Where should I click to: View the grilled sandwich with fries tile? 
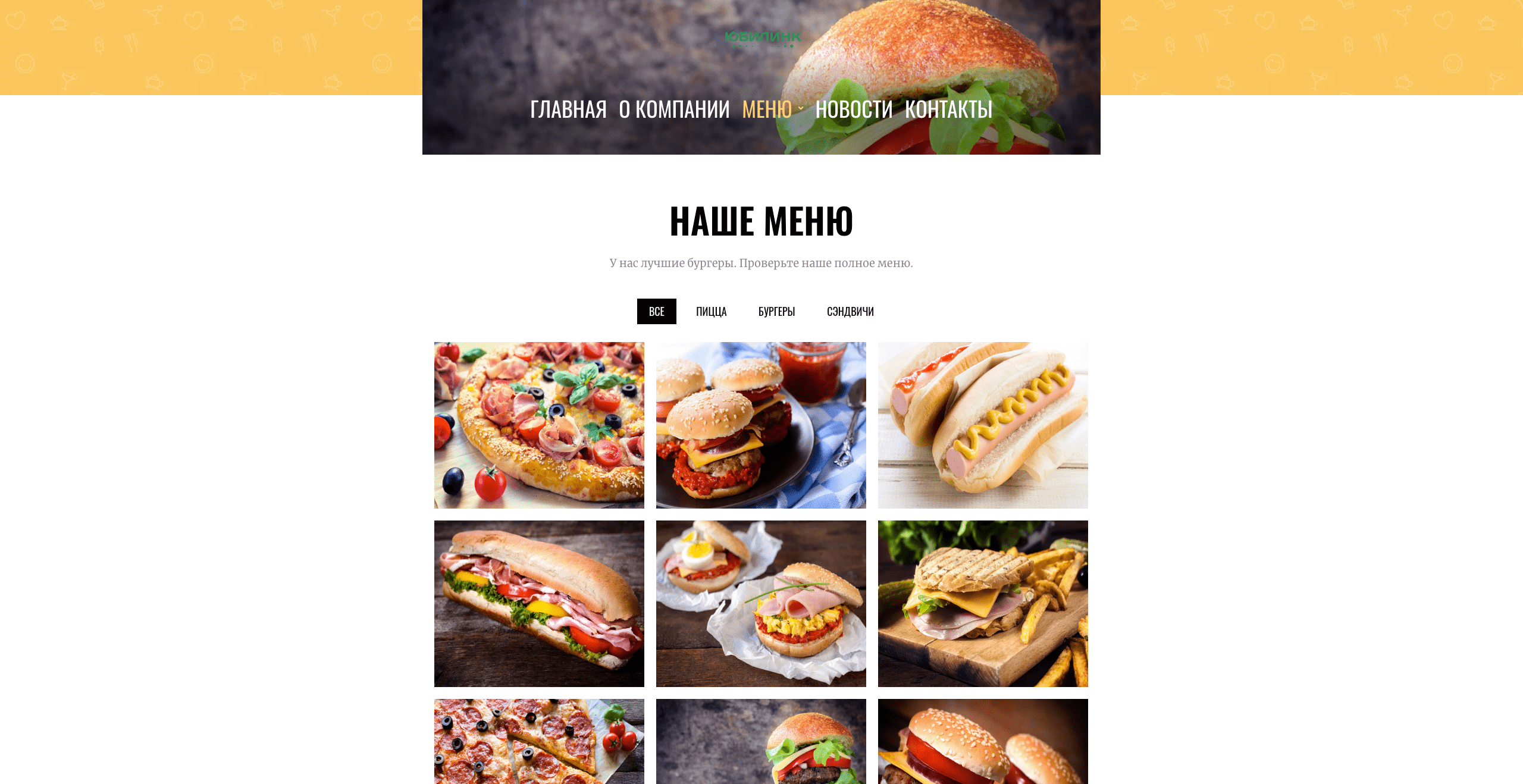coord(983,603)
